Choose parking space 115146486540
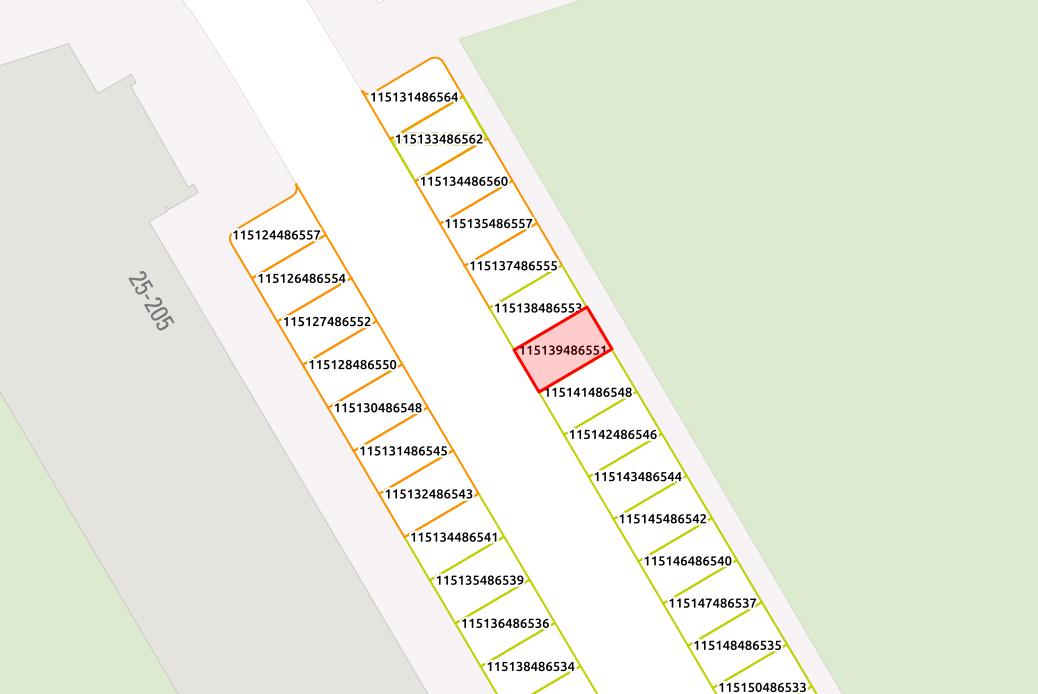 [688, 560]
